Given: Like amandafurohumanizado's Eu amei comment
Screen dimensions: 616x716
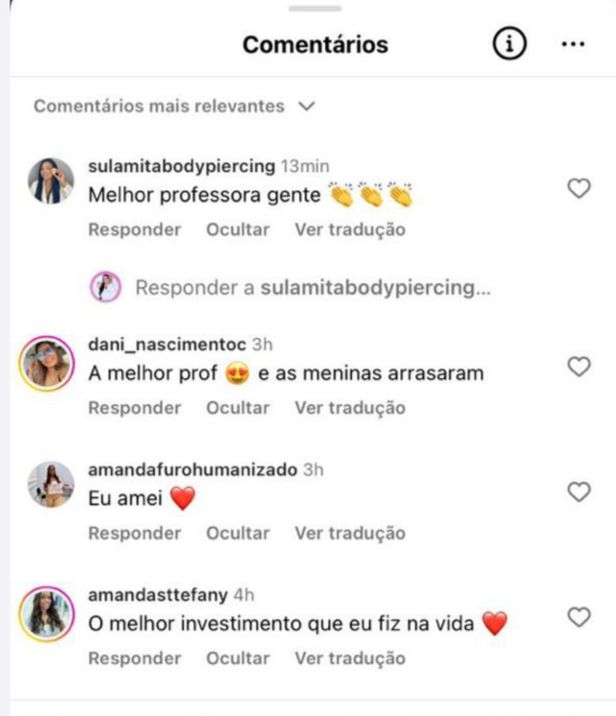Looking at the screenshot, I should pyautogui.click(x=578, y=492).
